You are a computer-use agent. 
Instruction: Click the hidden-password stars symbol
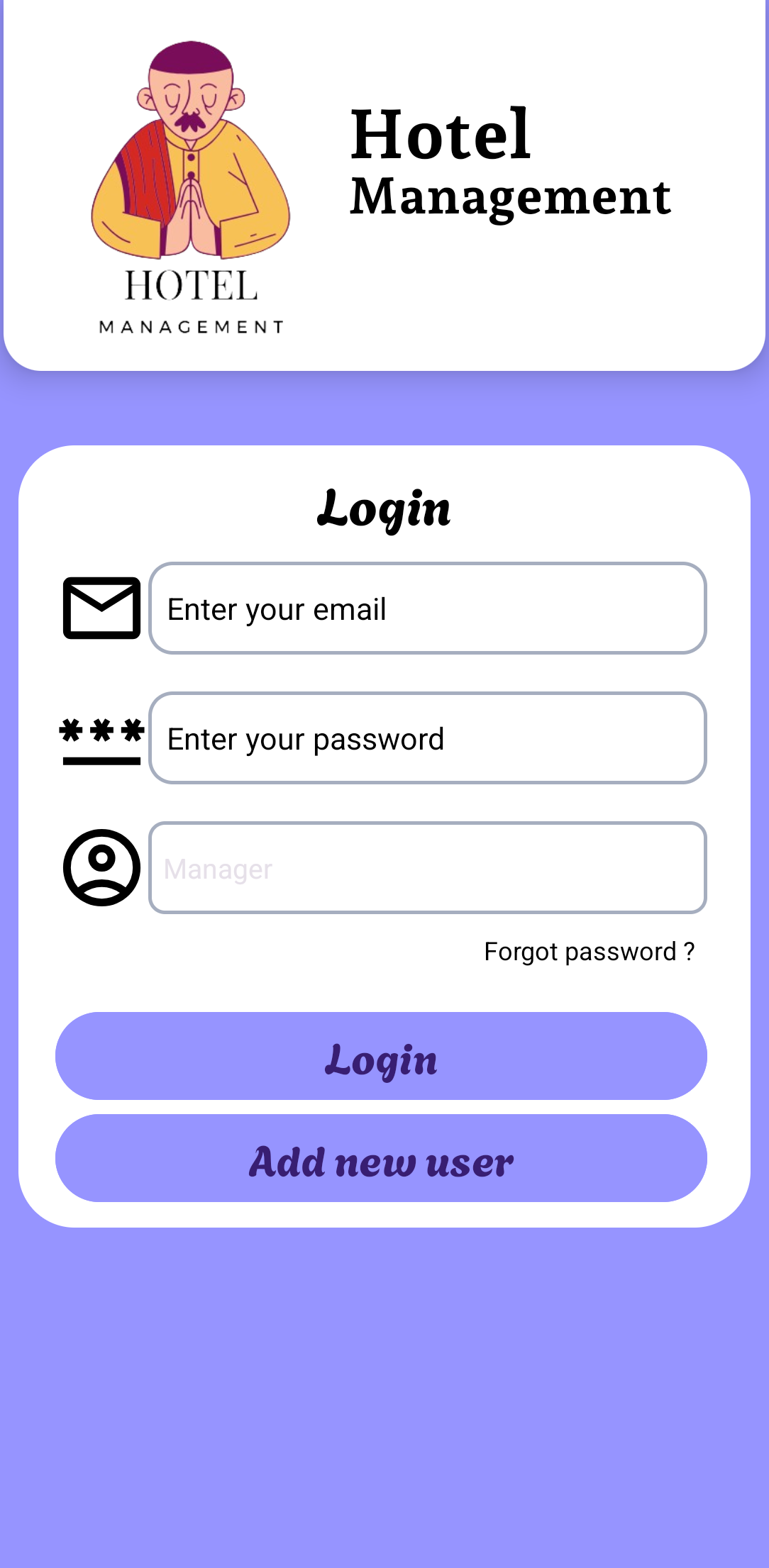[x=101, y=738]
